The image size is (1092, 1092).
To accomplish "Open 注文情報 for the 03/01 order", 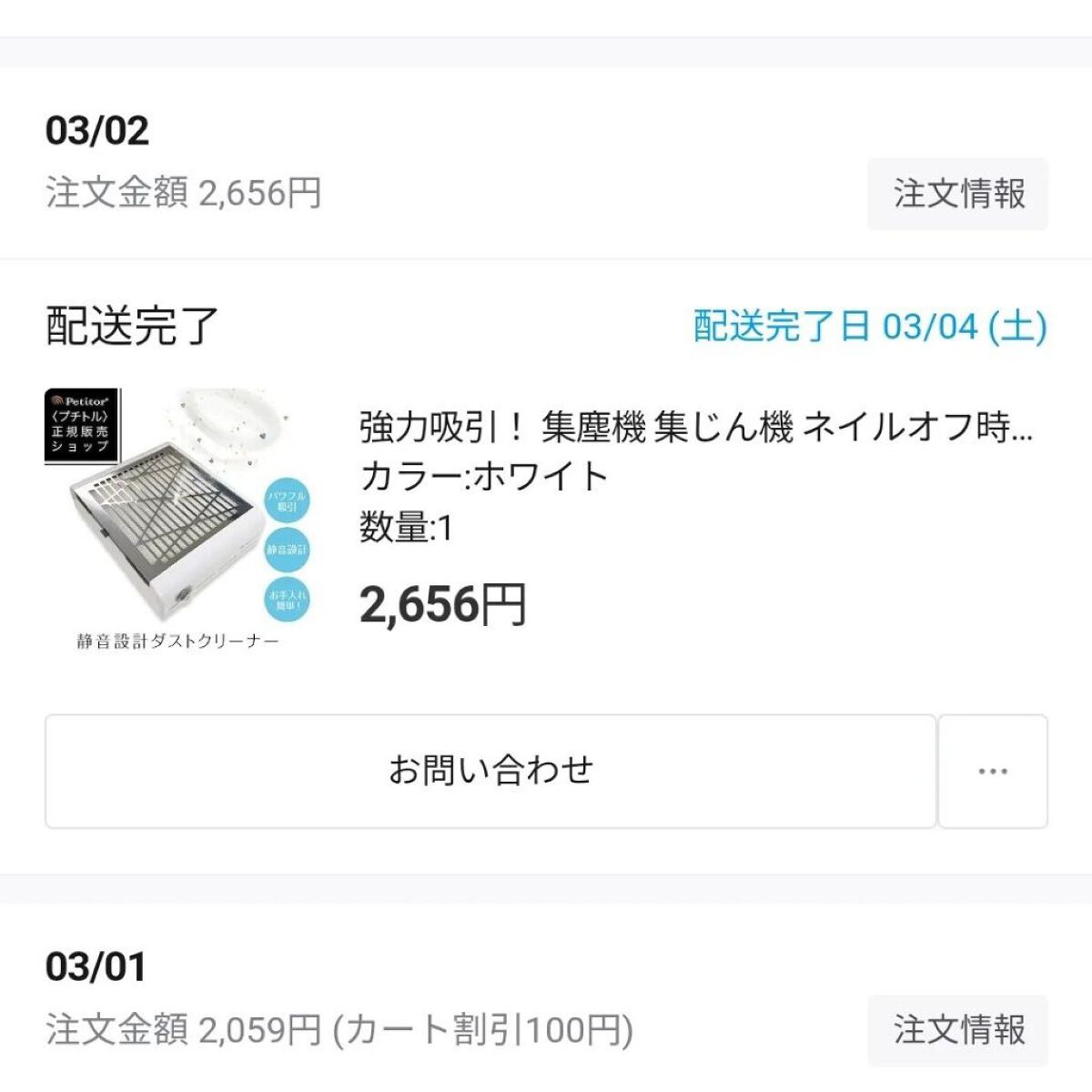I will 957,1030.
